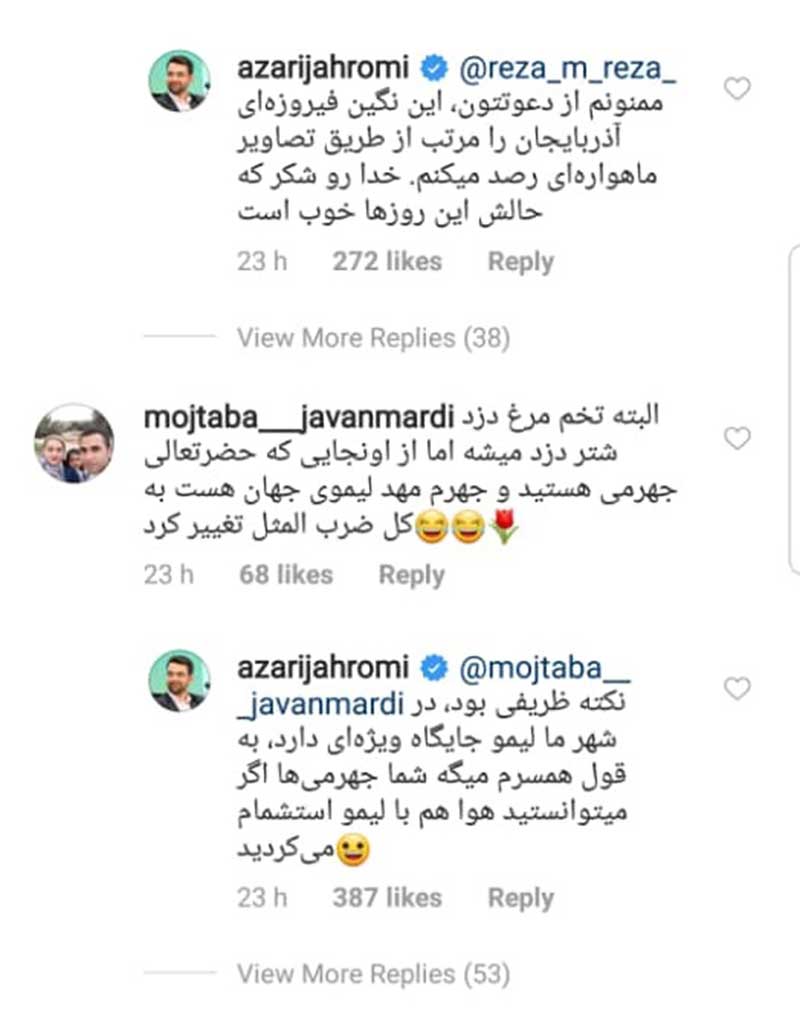Reply to the comment with 387 likes
This screenshot has height=1021, width=800.
pyautogui.click(x=520, y=898)
